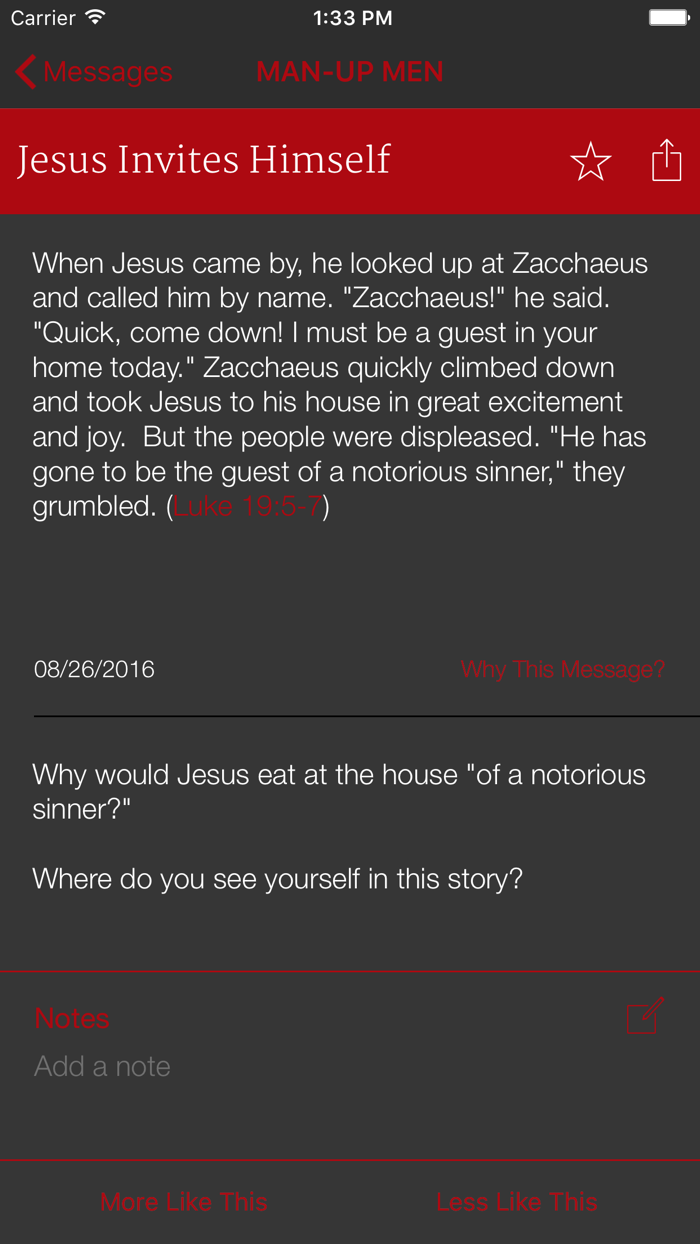Image resolution: width=700 pixels, height=1244 pixels.
Task: Favorite this message with the star
Action: point(590,161)
